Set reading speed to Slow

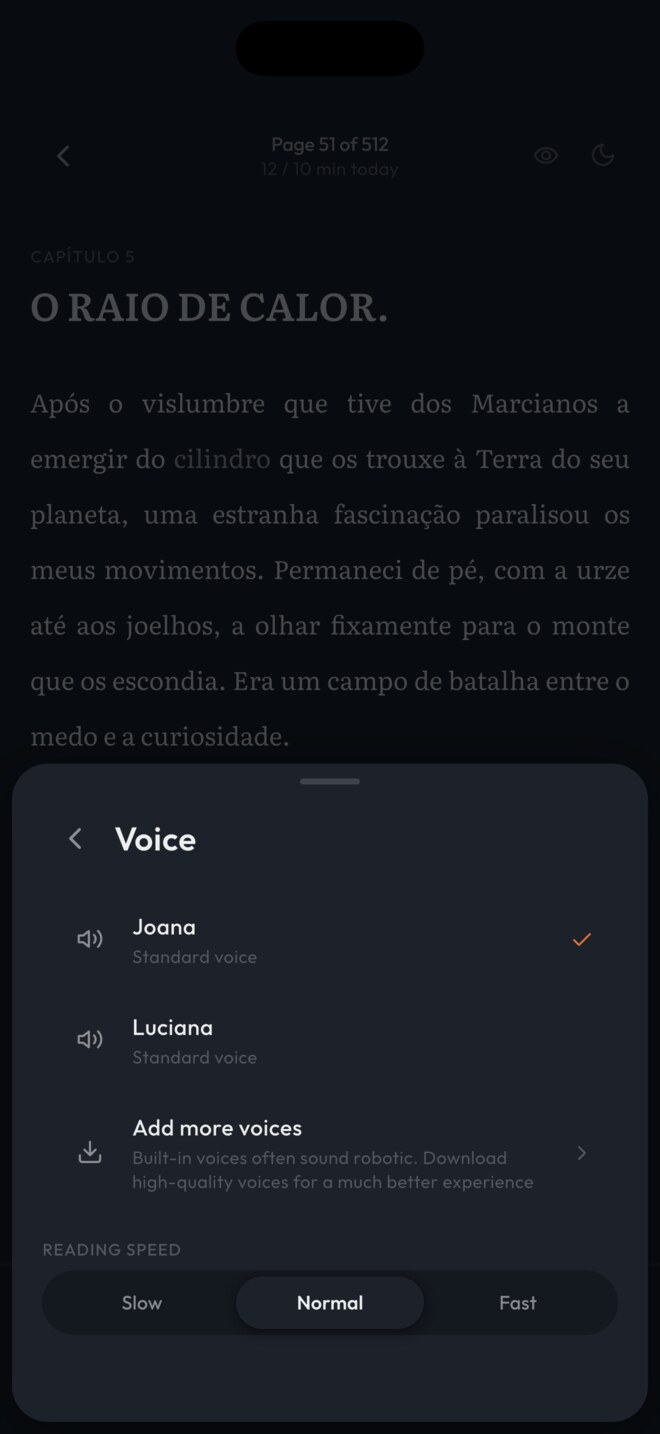tap(142, 1303)
